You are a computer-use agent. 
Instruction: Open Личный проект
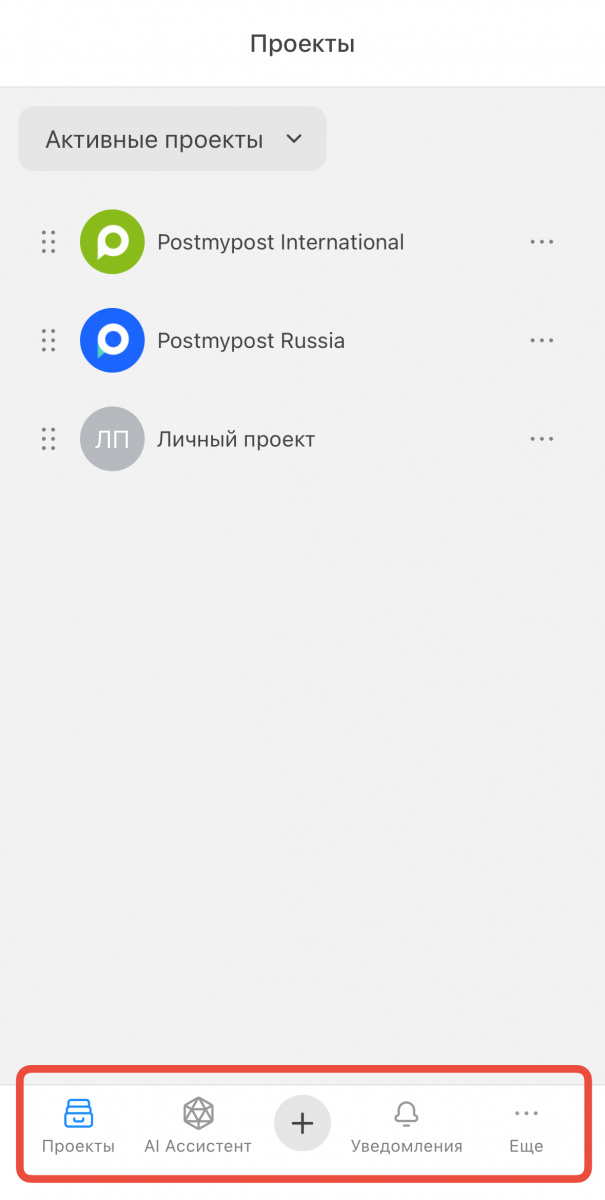pos(235,439)
